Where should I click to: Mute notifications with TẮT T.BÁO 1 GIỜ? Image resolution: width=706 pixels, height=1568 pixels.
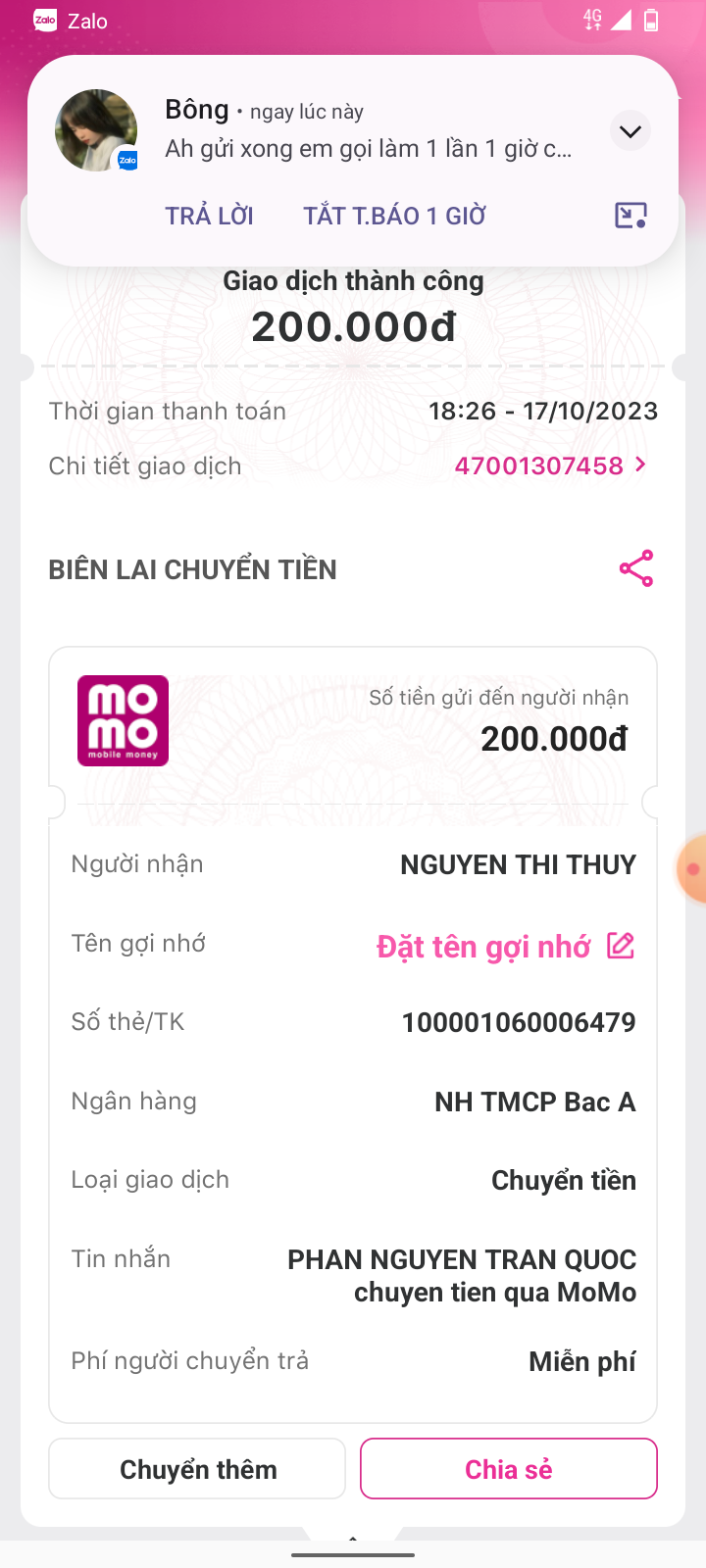tap(394, 216)
